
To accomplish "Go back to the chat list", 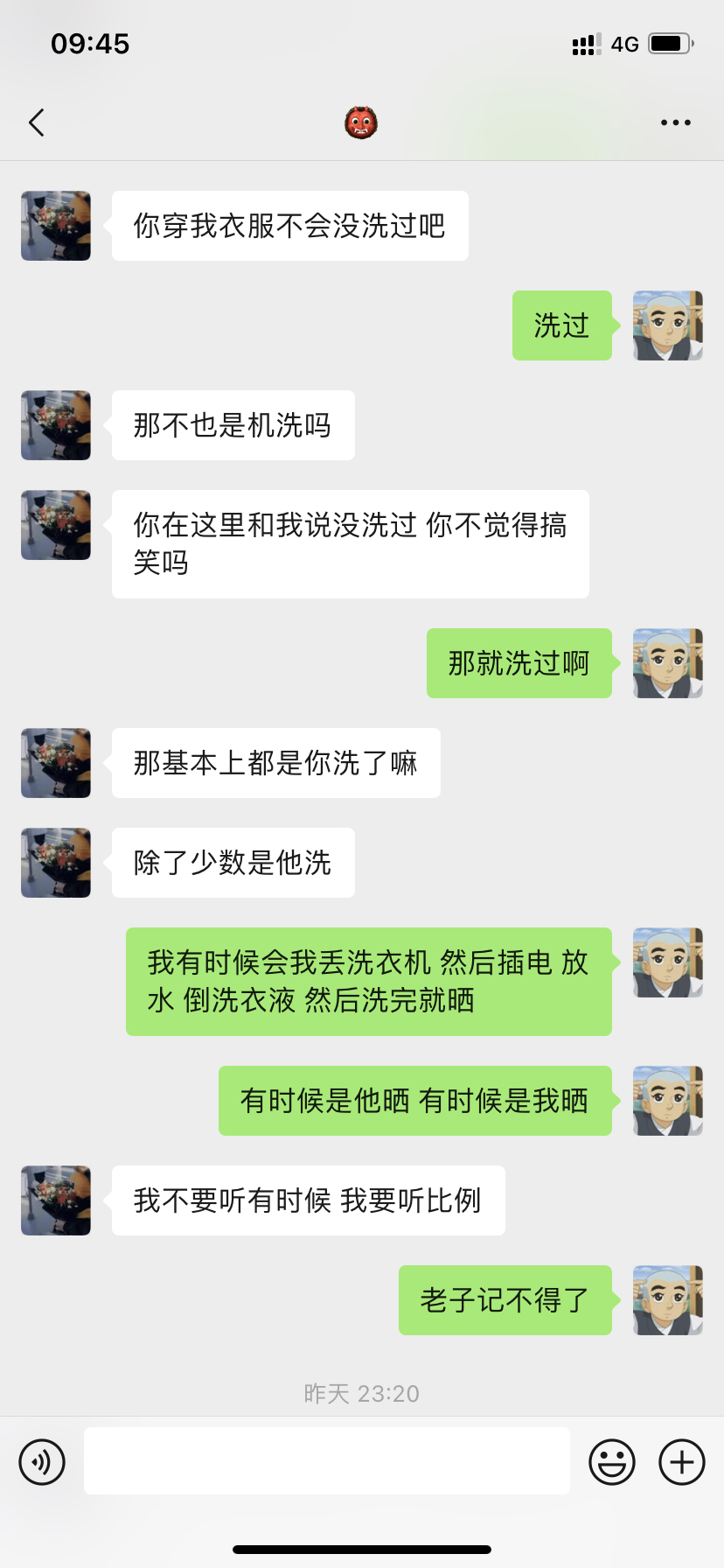I will point(37,122).
